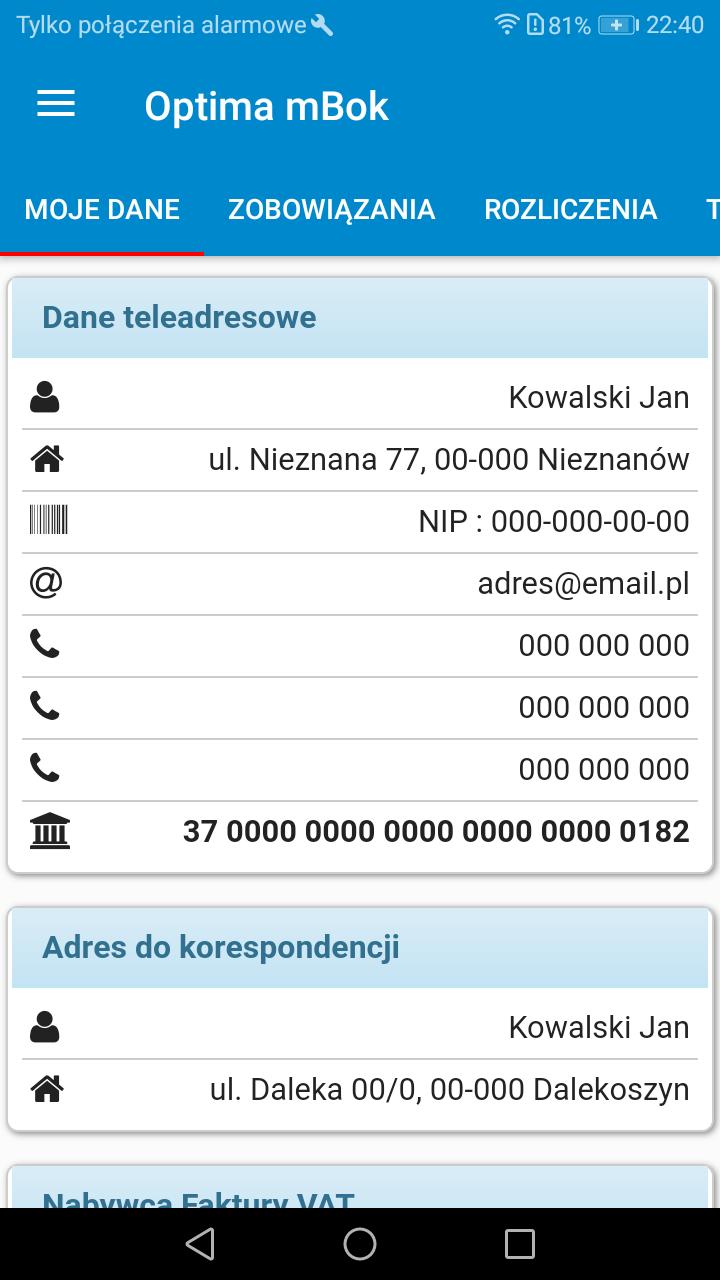720x1280 pixels.
Task: Switch to the Zobowiązania tab
Action: tap(331, 209)
